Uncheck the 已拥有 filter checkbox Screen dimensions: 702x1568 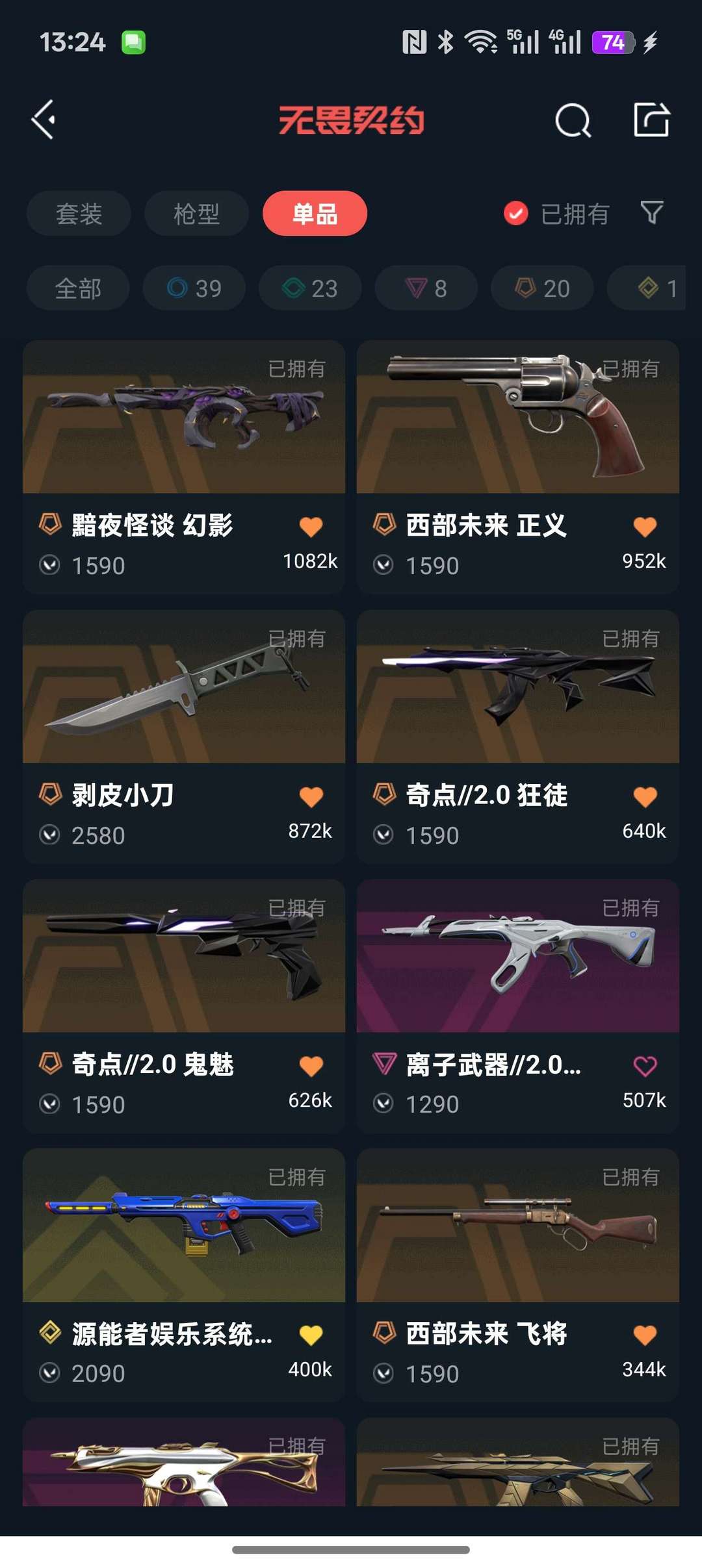[516, 214]
